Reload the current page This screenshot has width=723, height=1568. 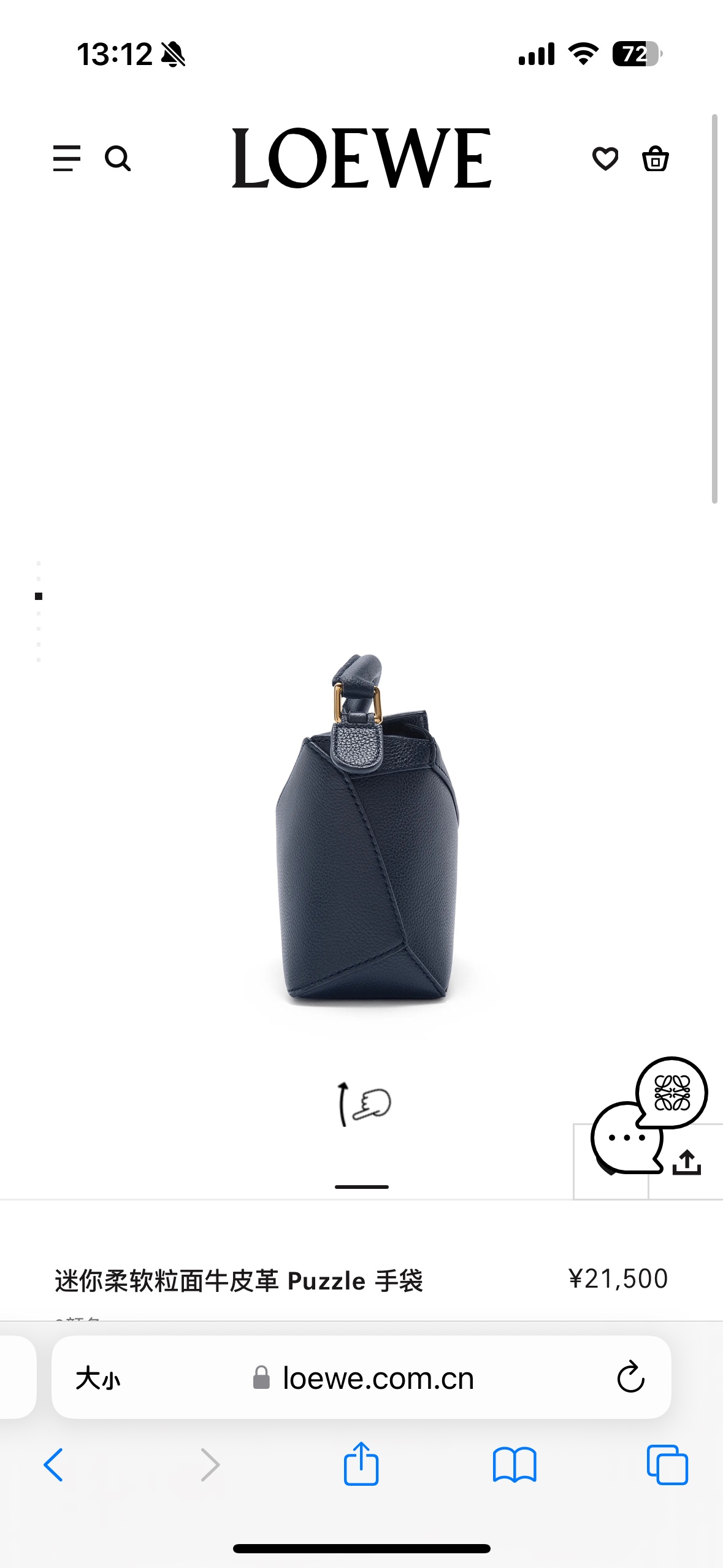click(x=630, y=1378)
